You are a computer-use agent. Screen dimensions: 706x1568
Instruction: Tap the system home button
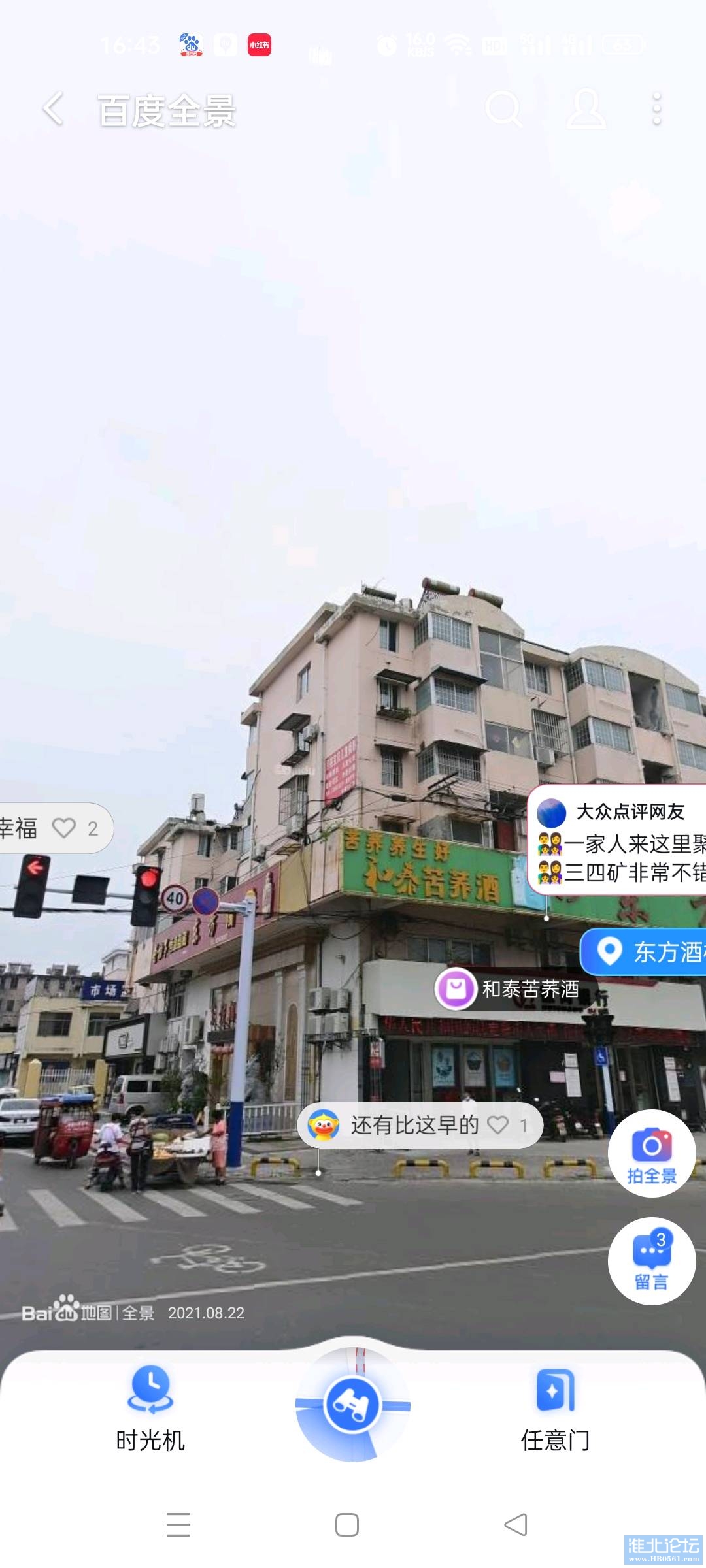(x=346, y=1525)
